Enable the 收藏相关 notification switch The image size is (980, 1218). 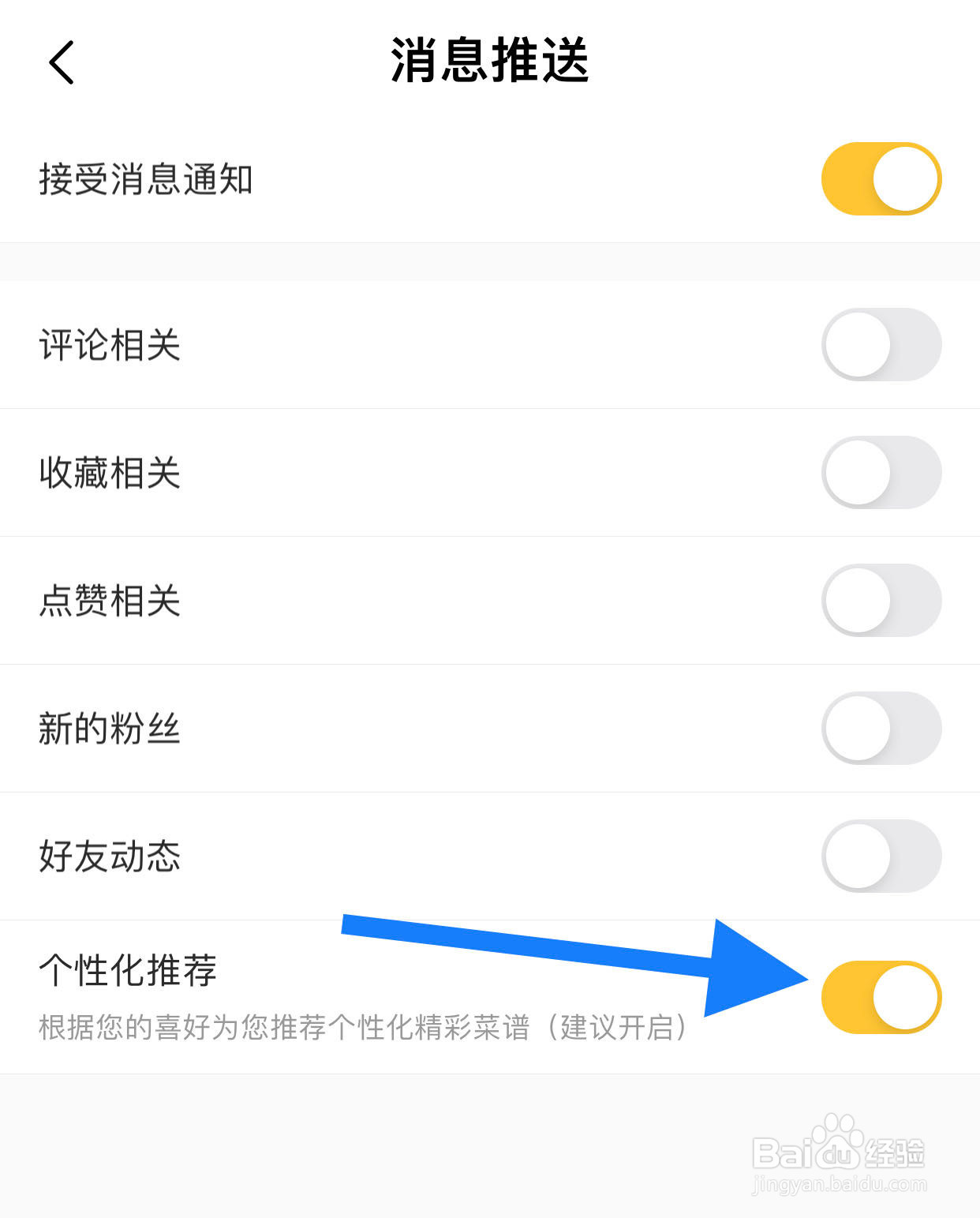[881, 472]
